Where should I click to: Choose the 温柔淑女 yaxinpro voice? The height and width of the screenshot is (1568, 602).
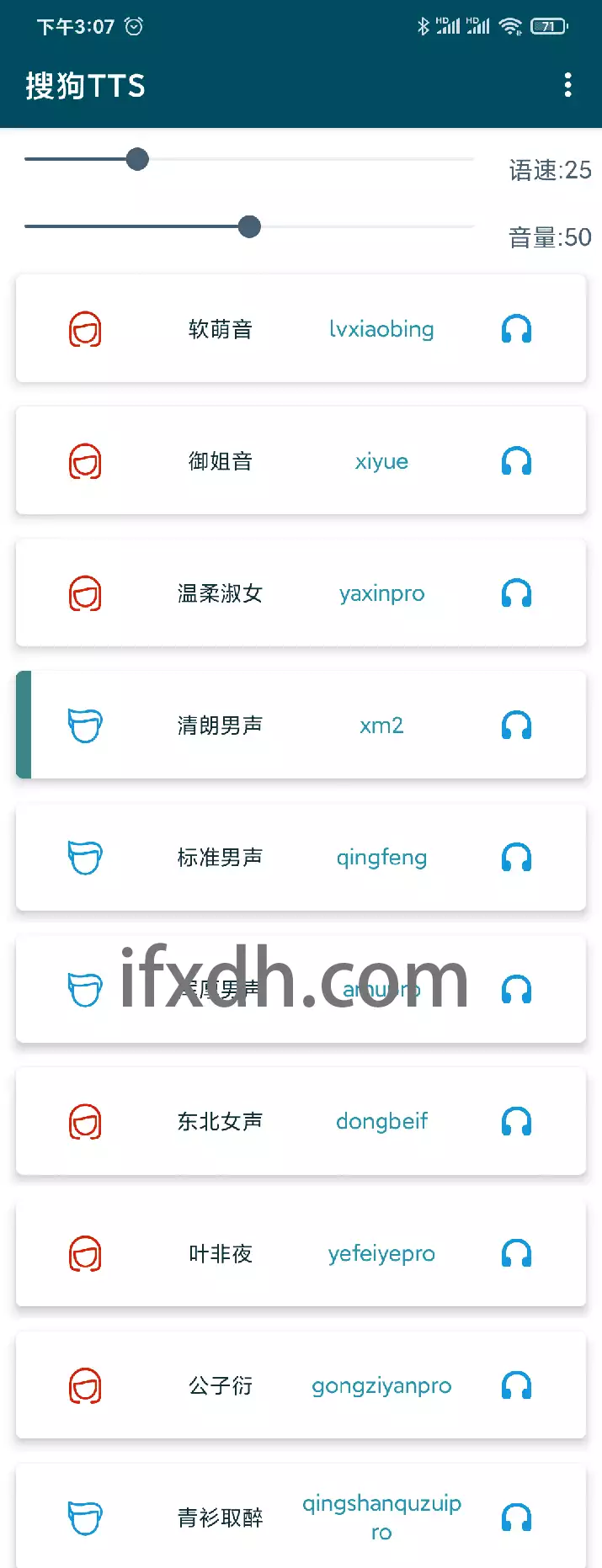pos(253,593)
